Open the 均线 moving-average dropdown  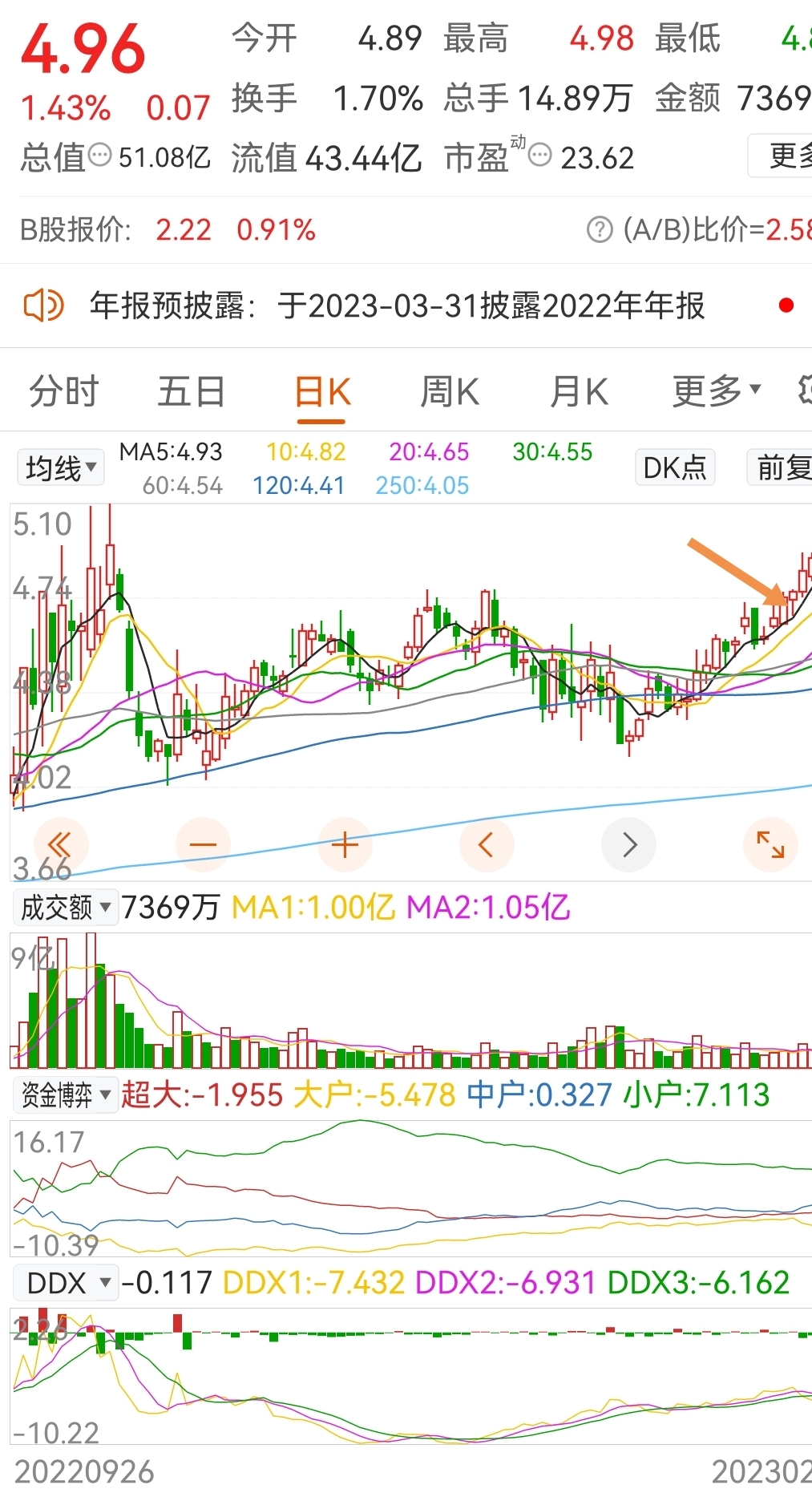(x=60, y=467)
